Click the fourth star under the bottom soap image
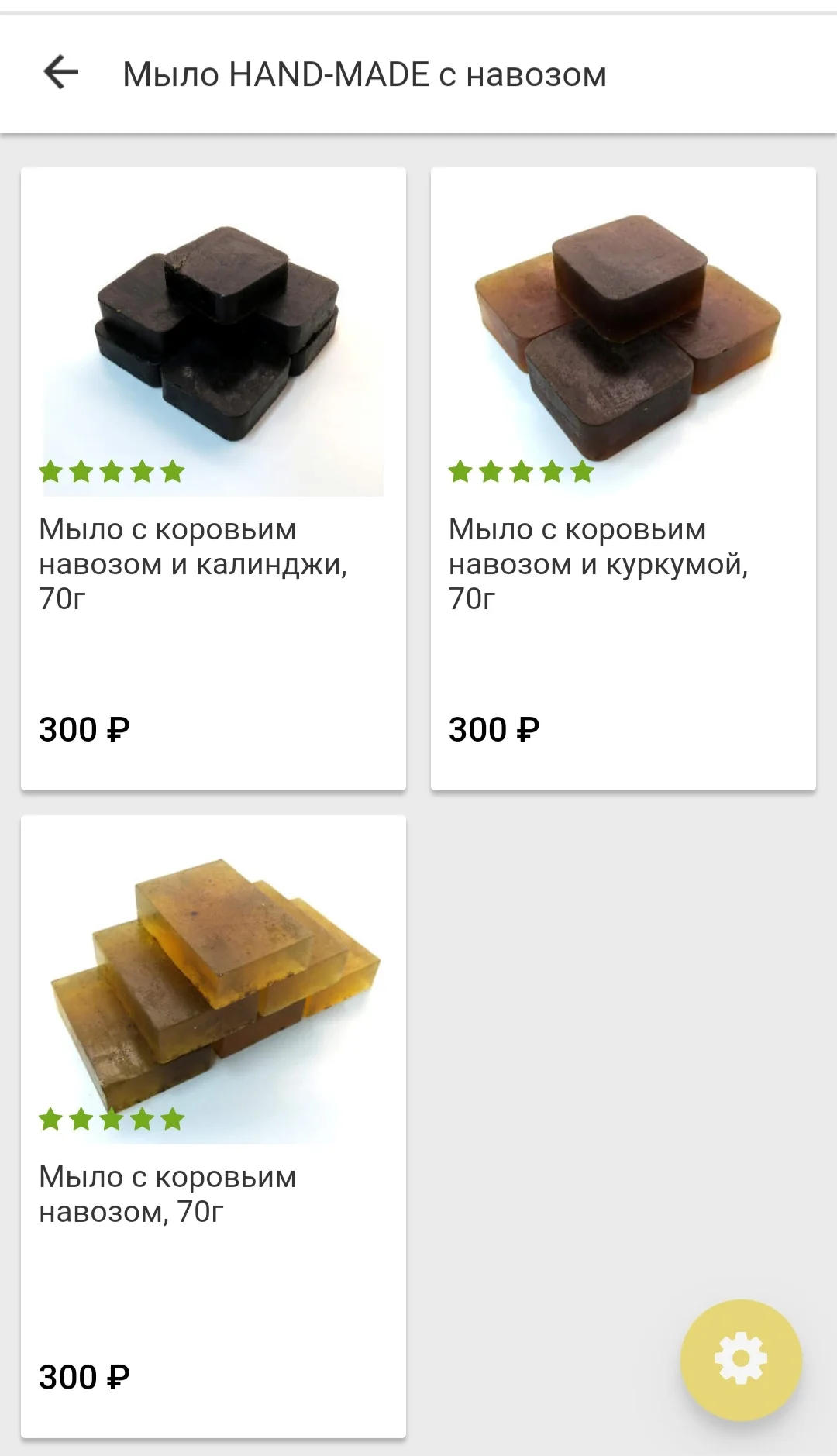The height and width of the screenshot is (1456, 837). tap(142, 1118)
